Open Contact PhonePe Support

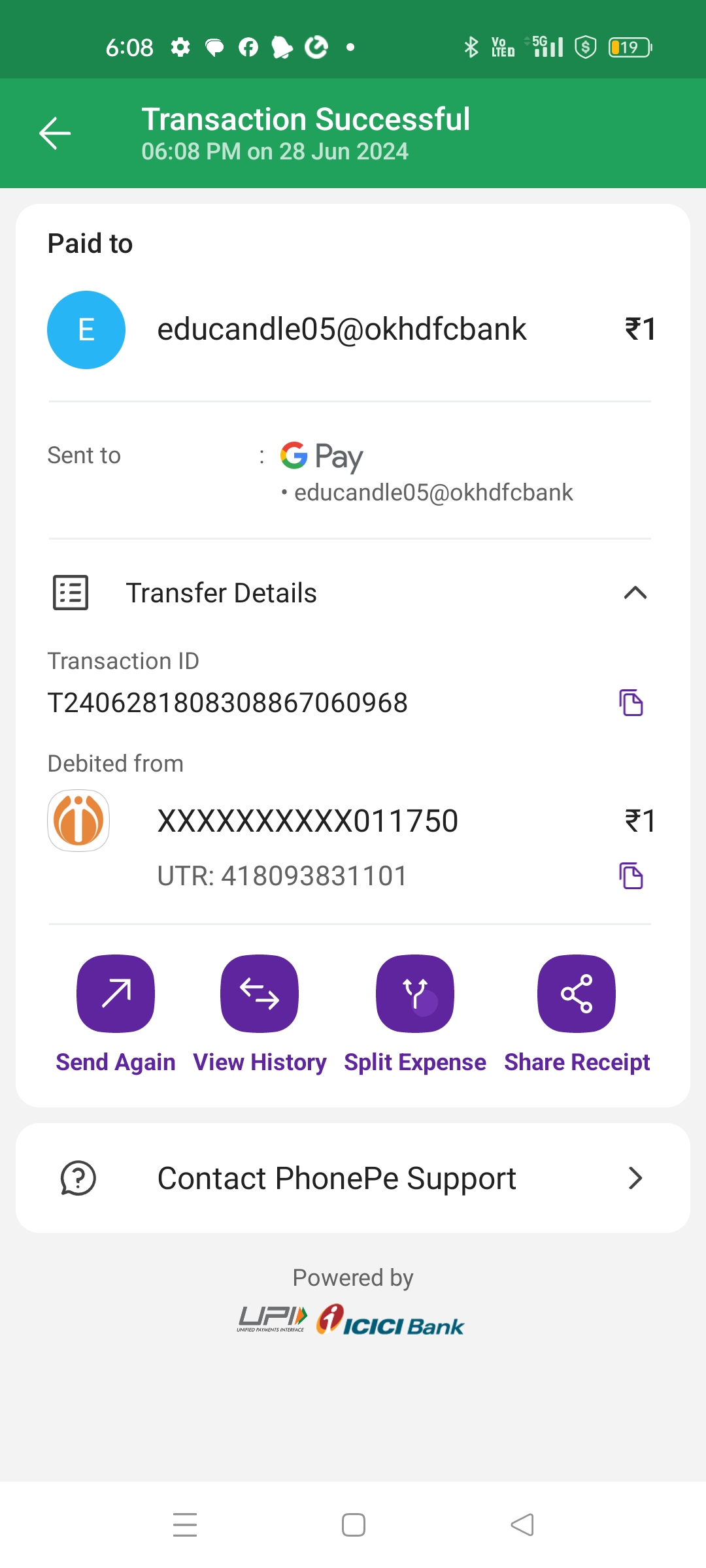[x=353, y=1178]
